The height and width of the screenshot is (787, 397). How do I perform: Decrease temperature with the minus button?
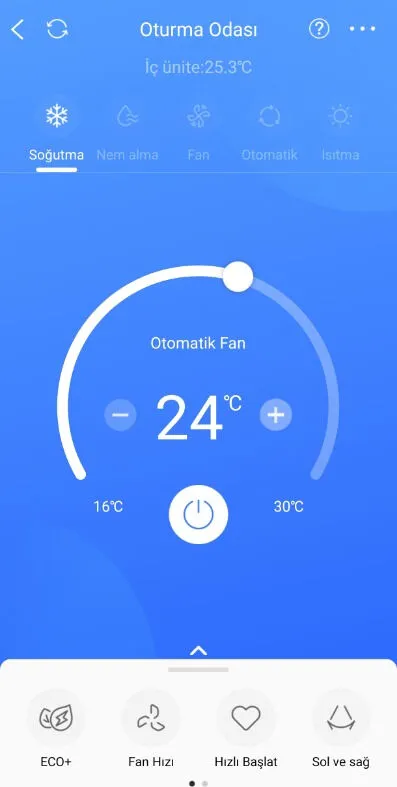click(120, 415)
